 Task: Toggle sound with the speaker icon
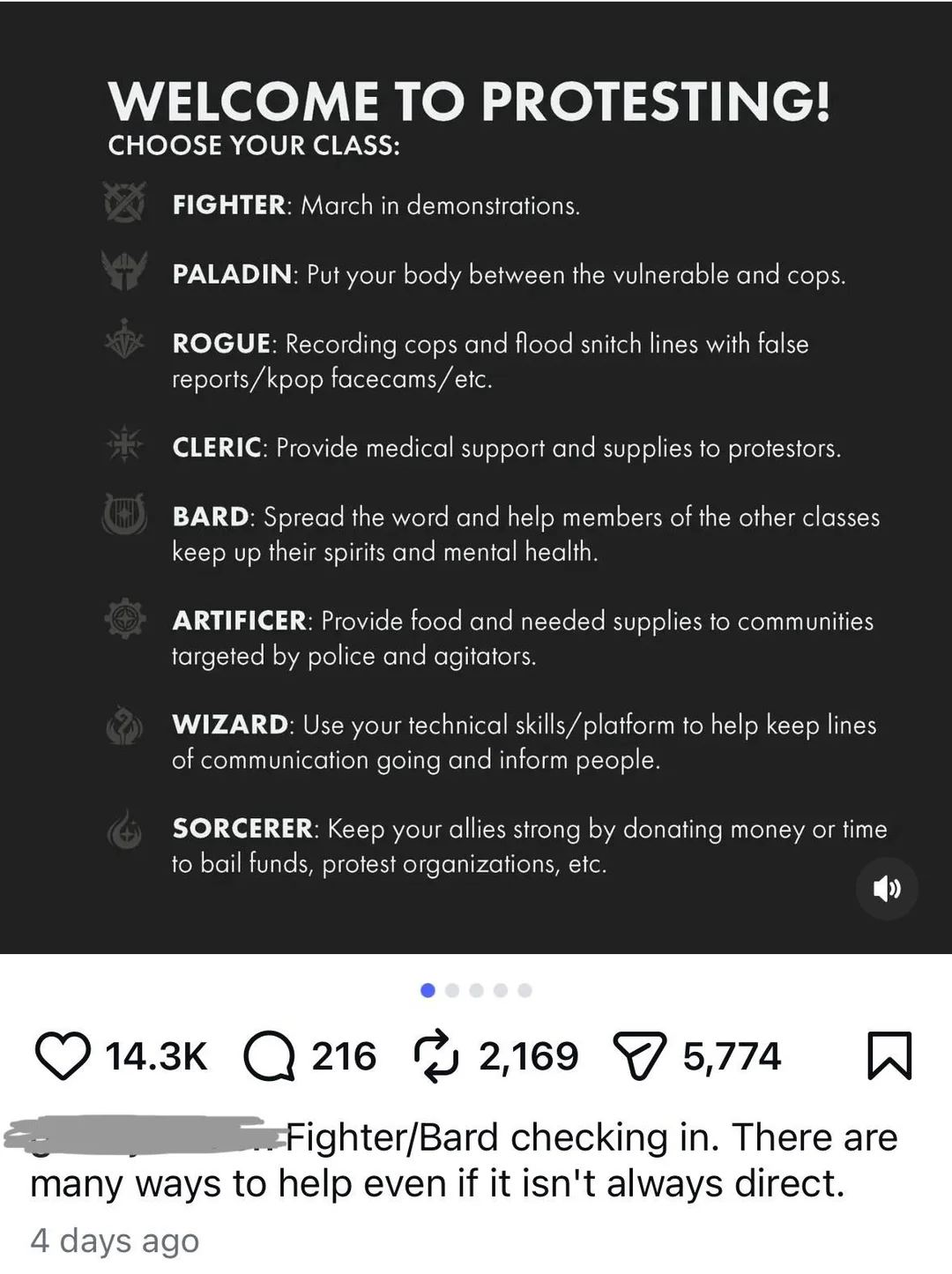(x=888, y=889)
